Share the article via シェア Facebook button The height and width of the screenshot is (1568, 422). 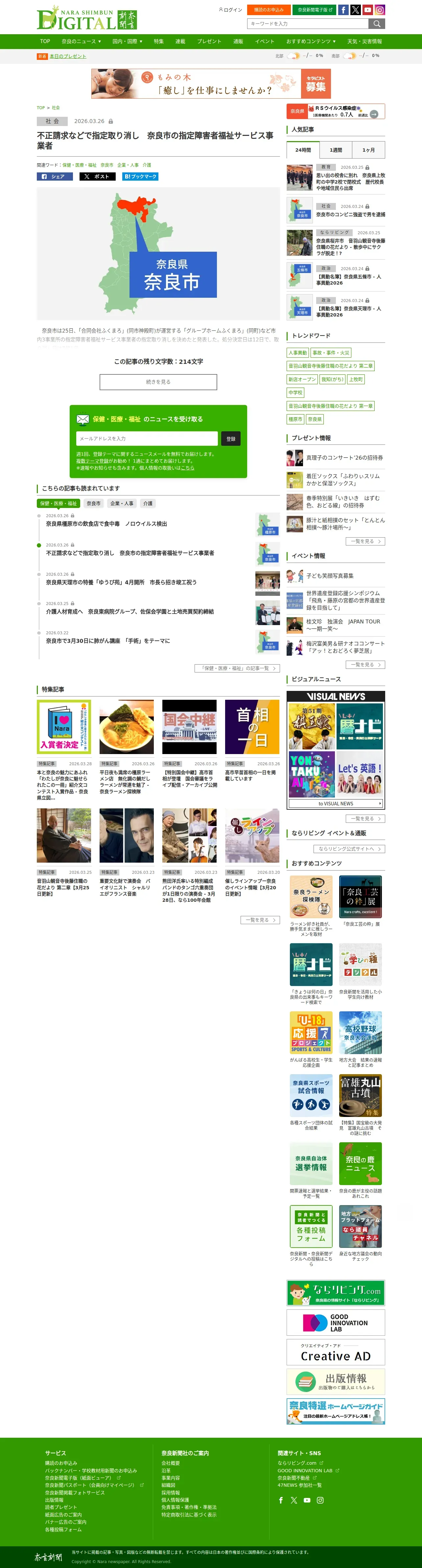pos(55,177)
